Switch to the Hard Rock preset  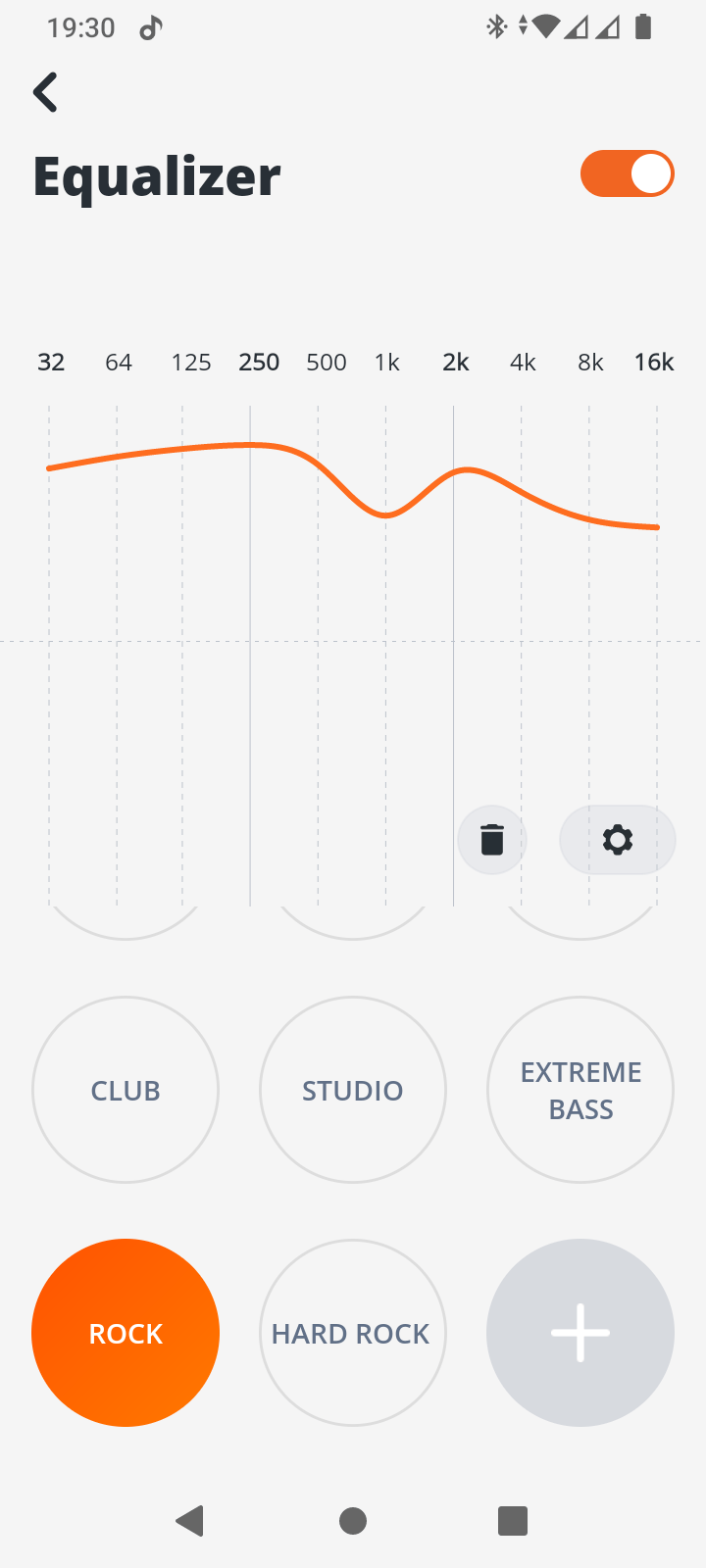click(x=353, y=1333)
